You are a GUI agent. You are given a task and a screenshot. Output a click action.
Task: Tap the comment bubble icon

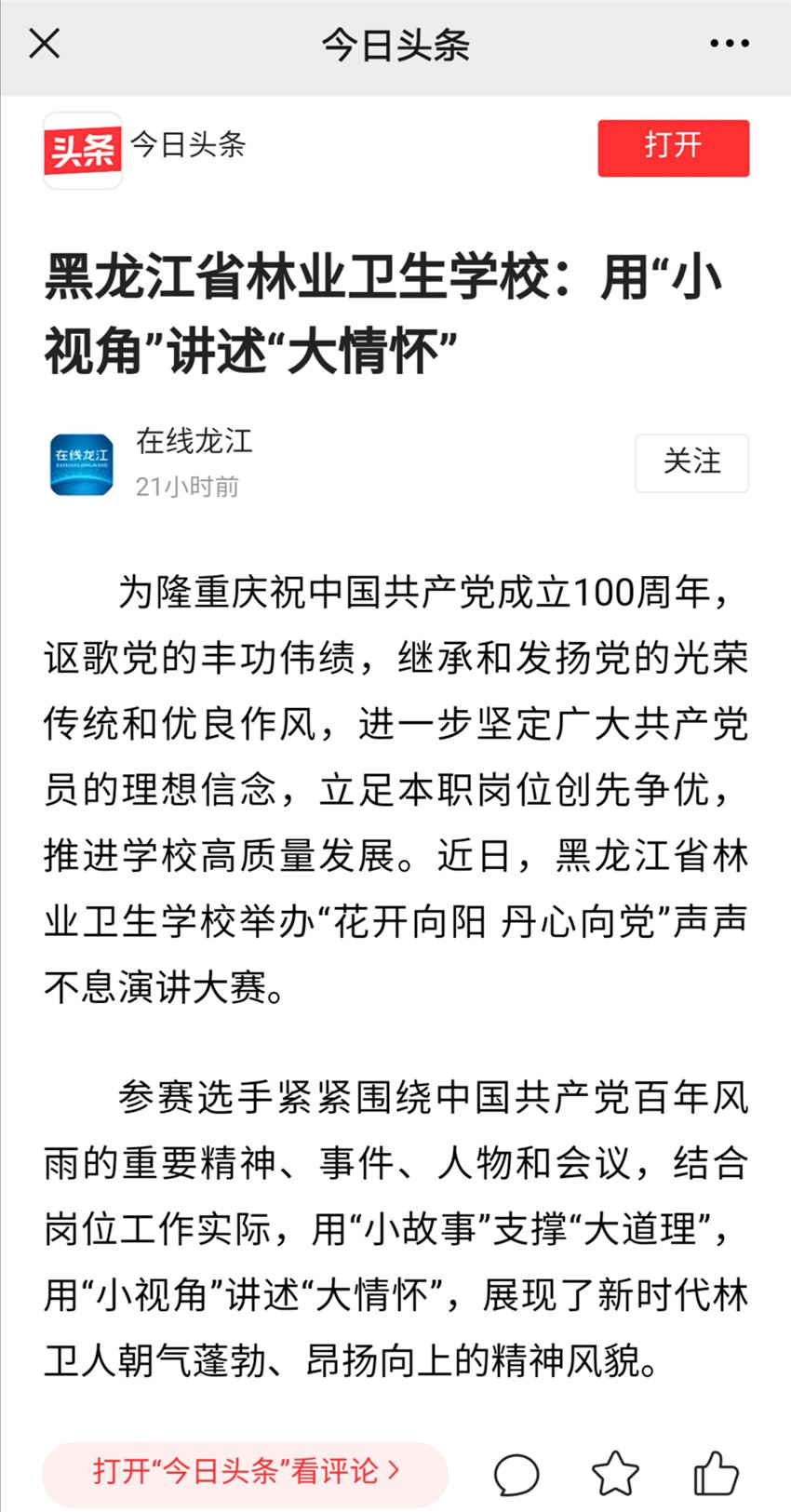(x=516, y=1474)
